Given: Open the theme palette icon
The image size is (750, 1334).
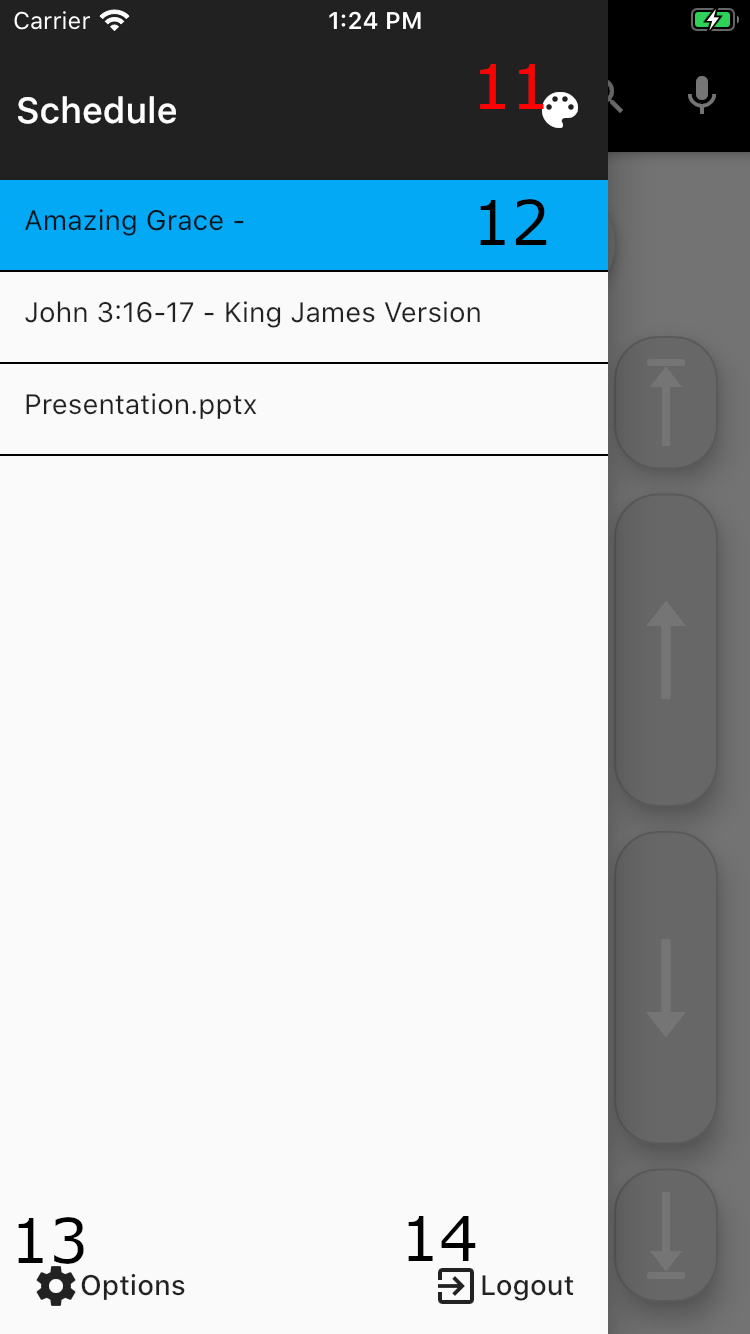Looking at the screenshot, I should click(560, 110).
